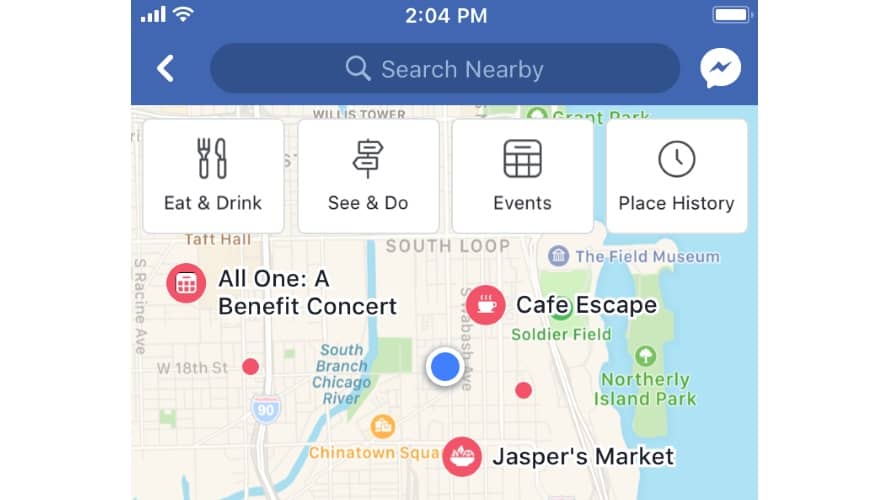The width and height of the screenshot is (890, 500).
Task: Open Messenger from the top bar
Action: [x=720, y=69]
